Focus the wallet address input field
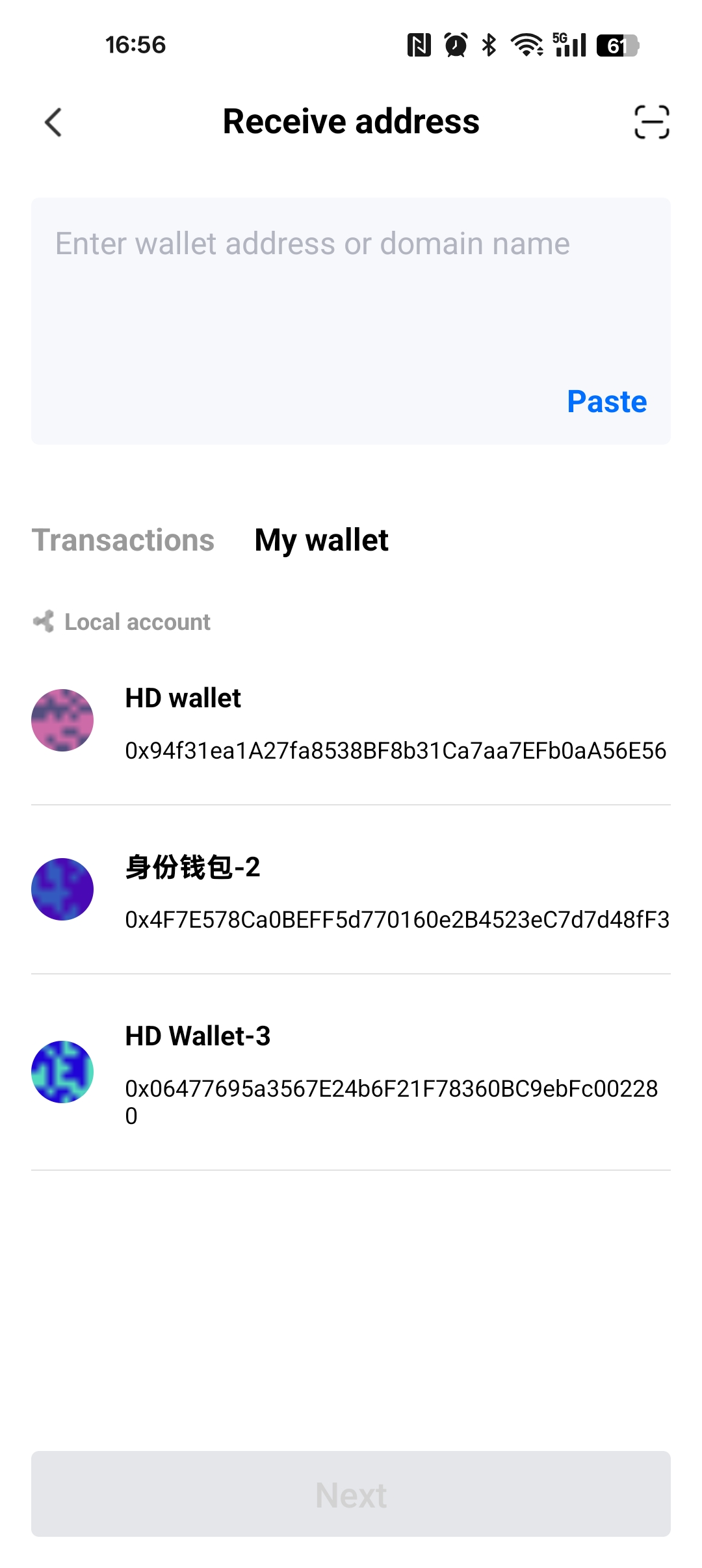Viewport: 702px width, 1568px height. (x=312, y=293)
